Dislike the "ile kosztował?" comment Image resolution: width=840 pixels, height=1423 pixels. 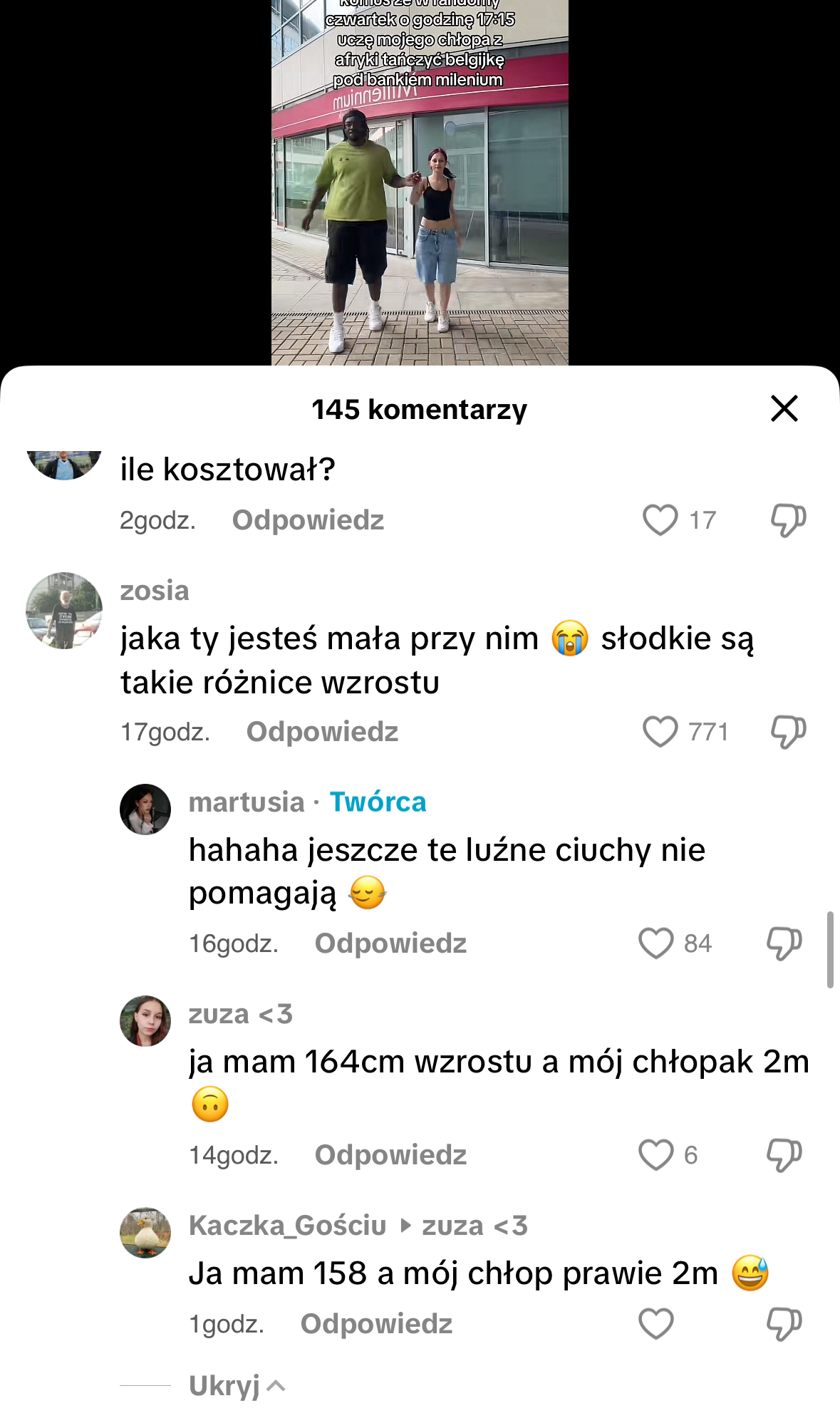tap(788, 520)
